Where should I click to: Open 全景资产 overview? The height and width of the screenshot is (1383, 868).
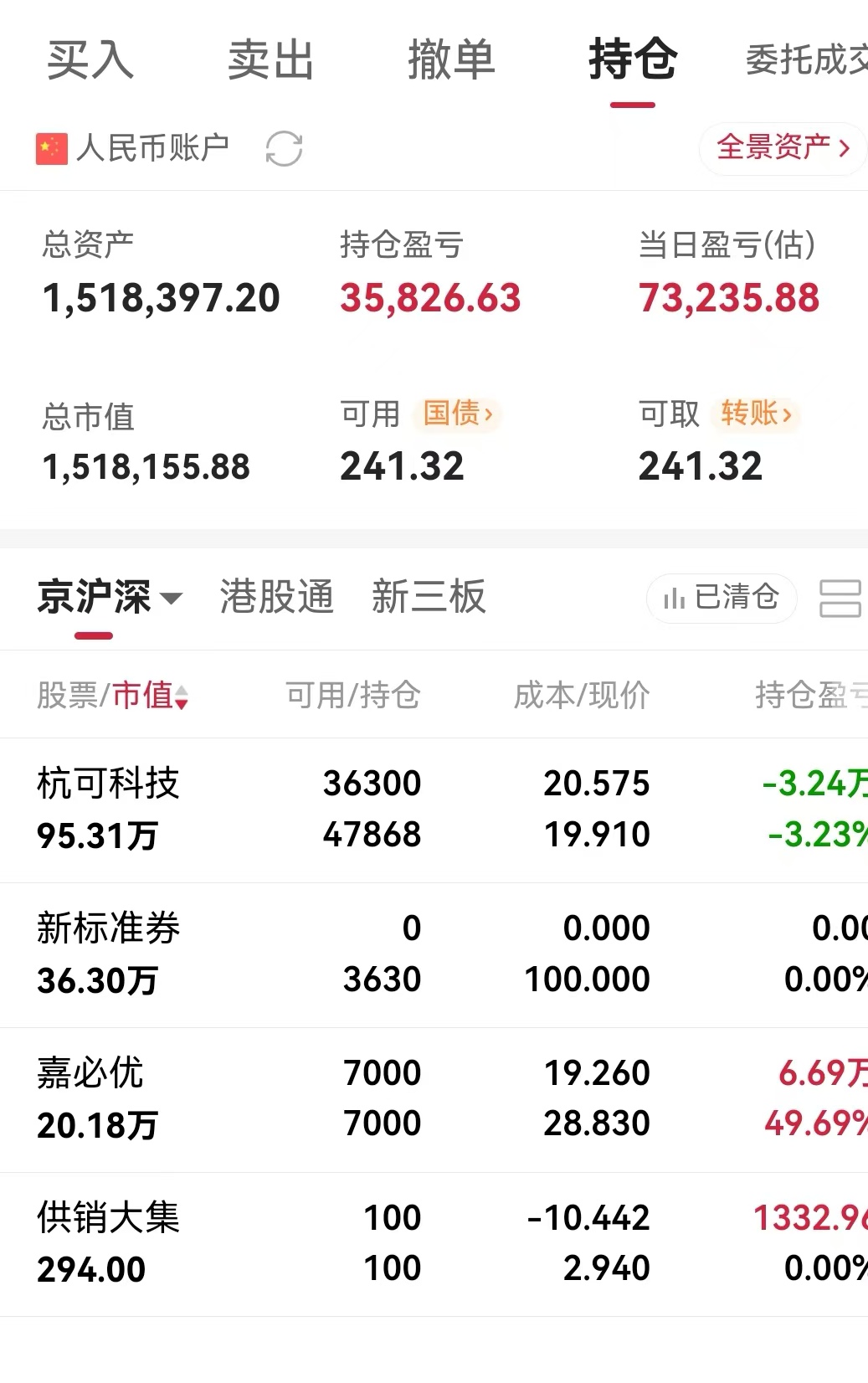click(783, 148)
